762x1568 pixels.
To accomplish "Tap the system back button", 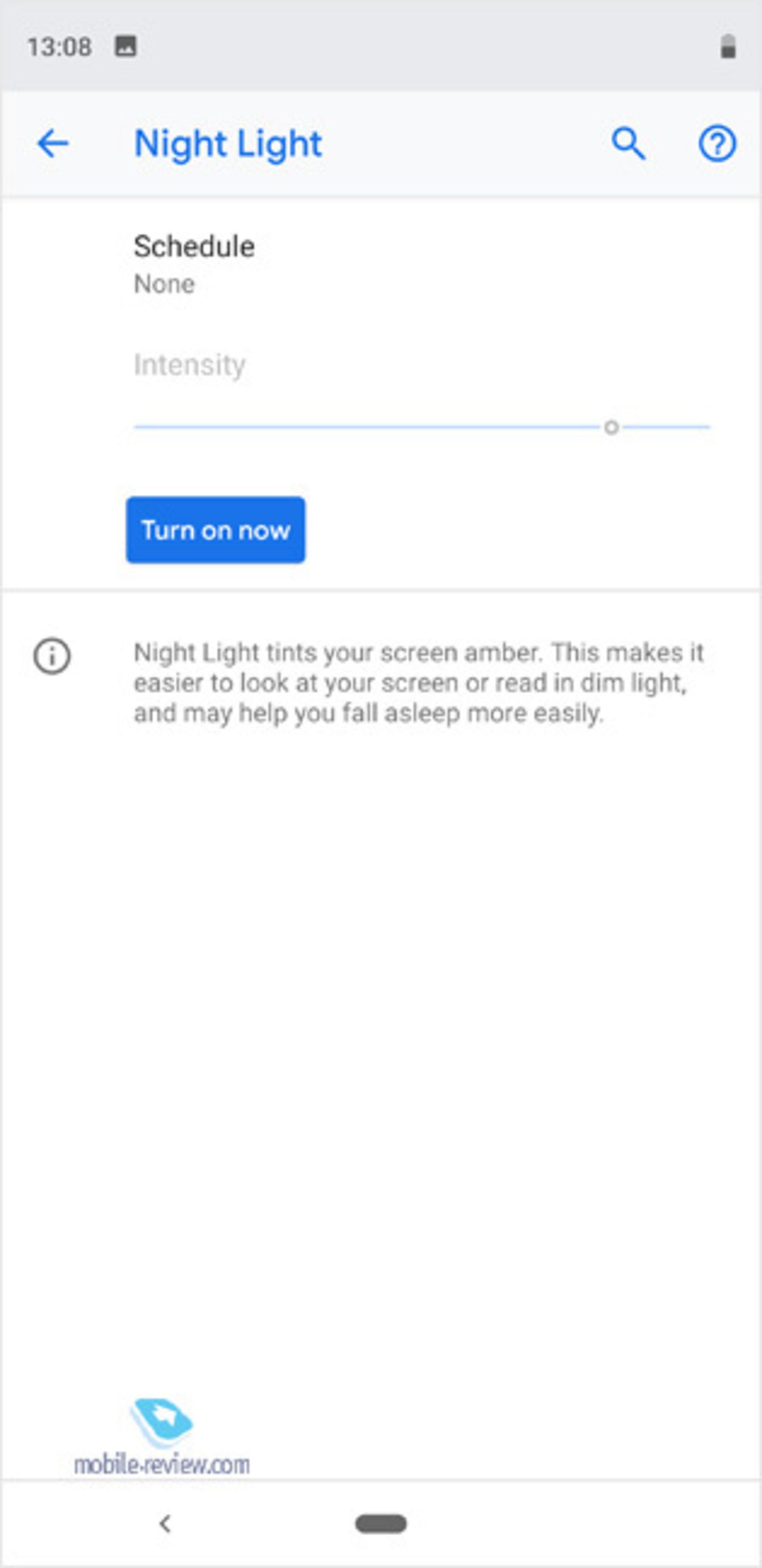I will pos(165,1524).
